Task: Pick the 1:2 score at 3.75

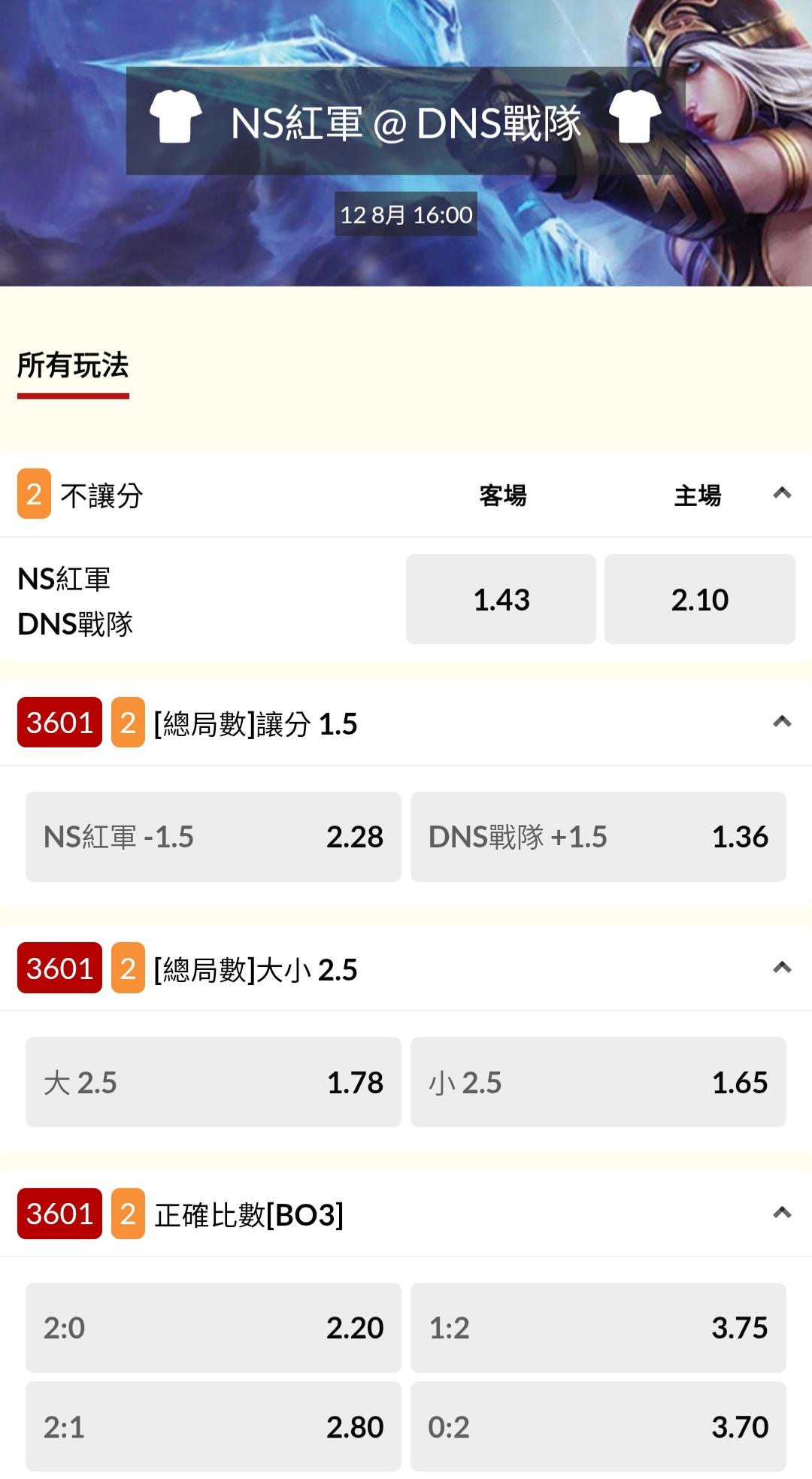Action: tap(598, 1328)
